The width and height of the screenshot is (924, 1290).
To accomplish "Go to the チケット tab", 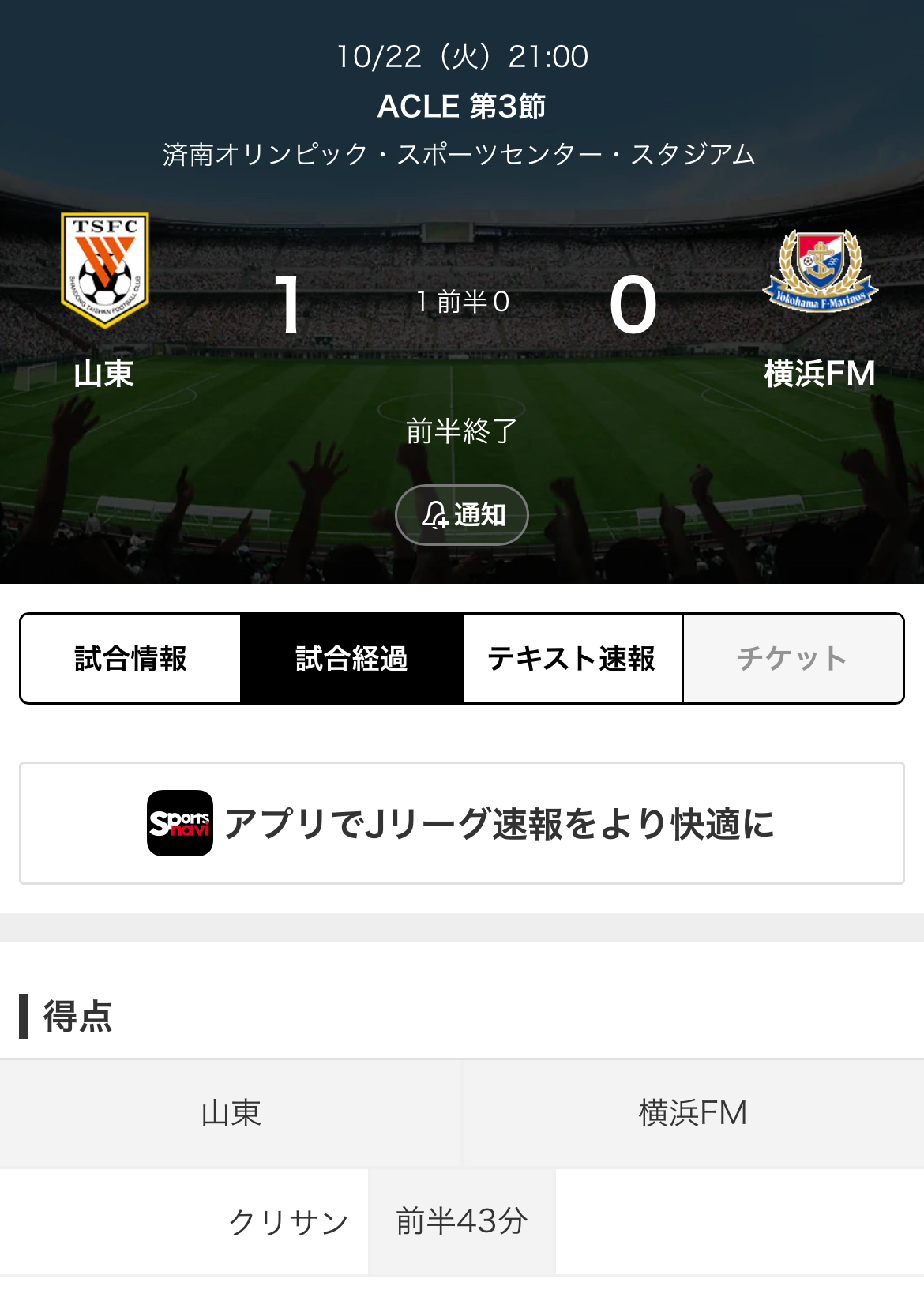I will (792, 658).
